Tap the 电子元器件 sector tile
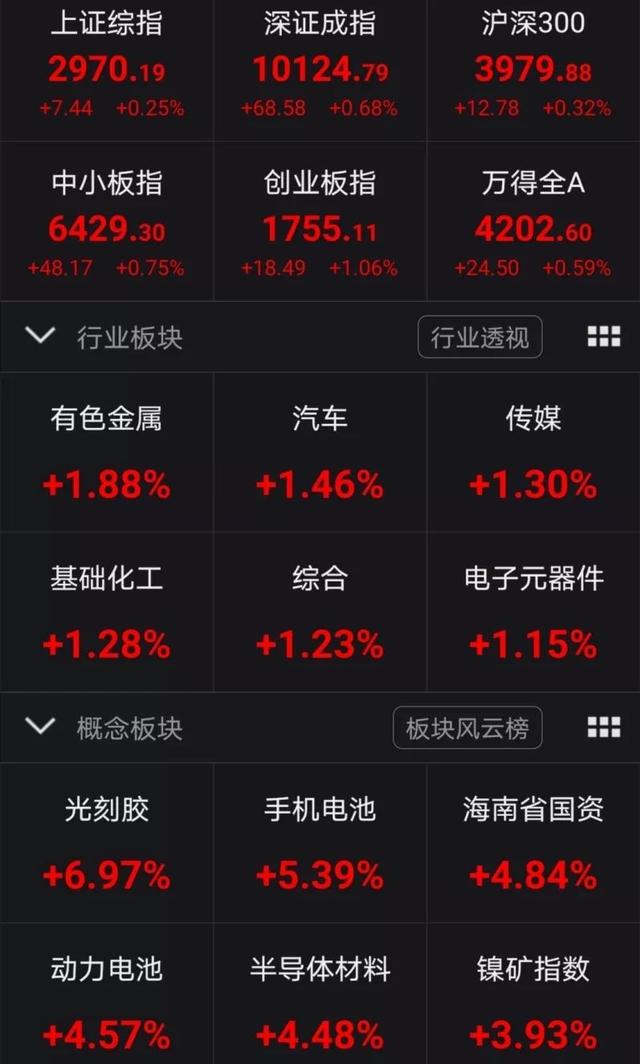Image resolution: width=640 pixels, height=1064 pixels. pyautogui.click(x=533, y=612)
